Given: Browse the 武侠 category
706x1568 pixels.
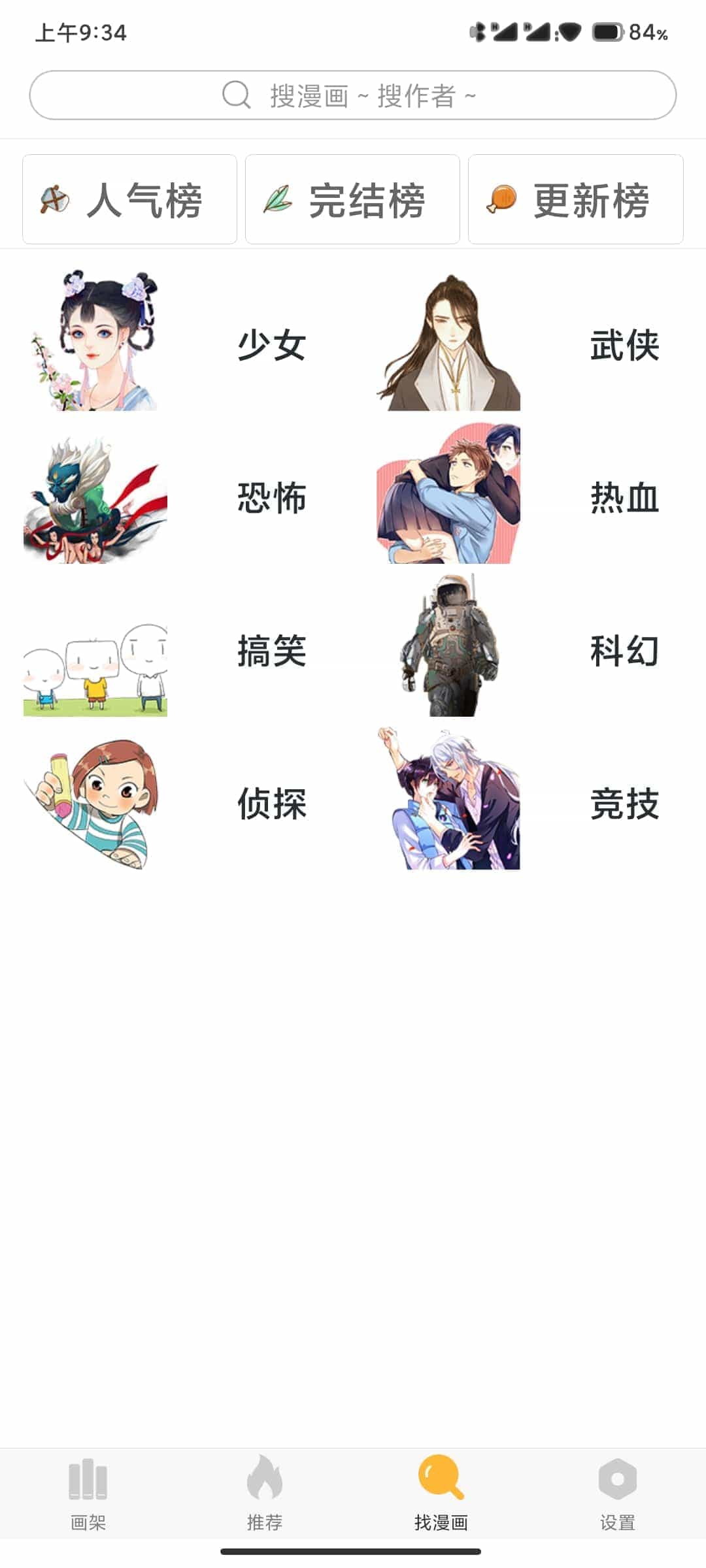Looking at the screenshot, I should click(529, 344).
